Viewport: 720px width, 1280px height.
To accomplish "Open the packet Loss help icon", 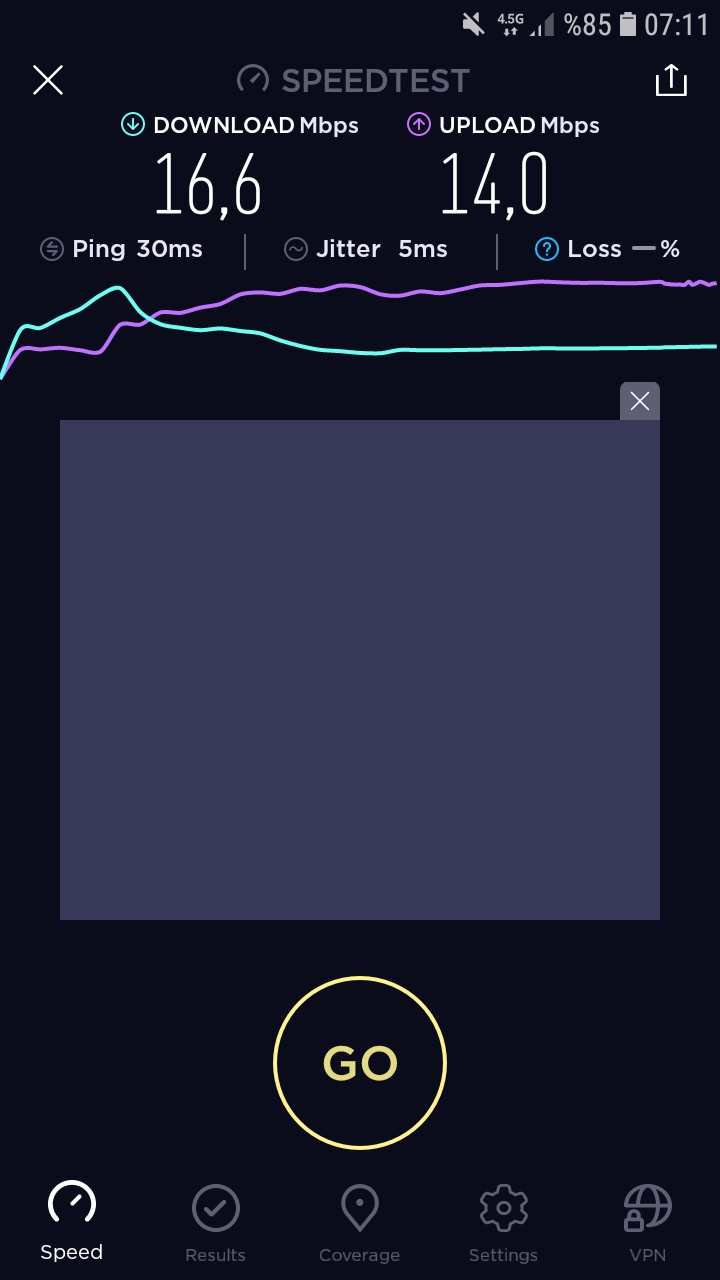I will tap(546, 249).
